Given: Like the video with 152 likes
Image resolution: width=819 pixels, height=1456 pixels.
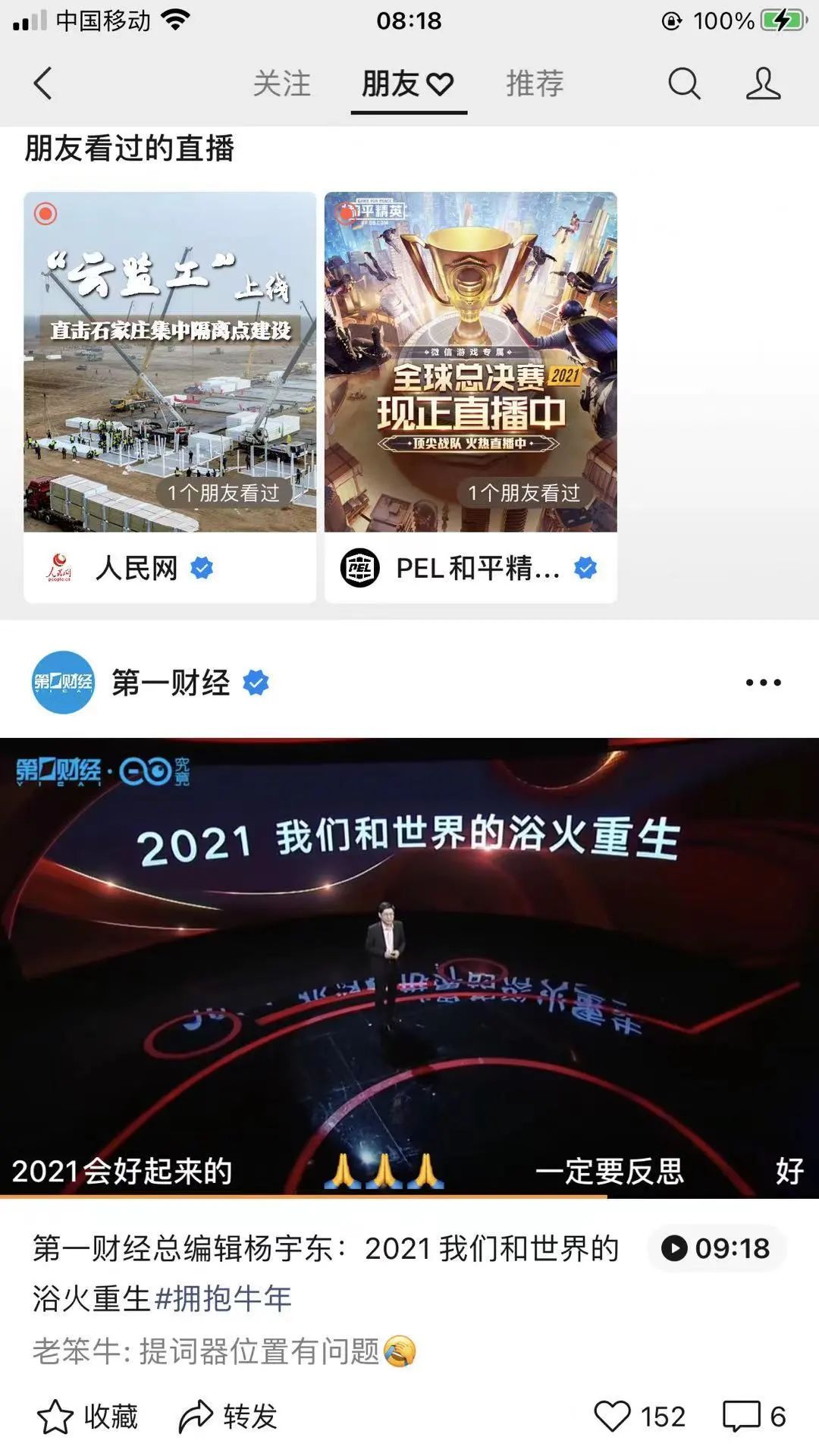Looking at the screenshot, I should [x=639, y=1417].
